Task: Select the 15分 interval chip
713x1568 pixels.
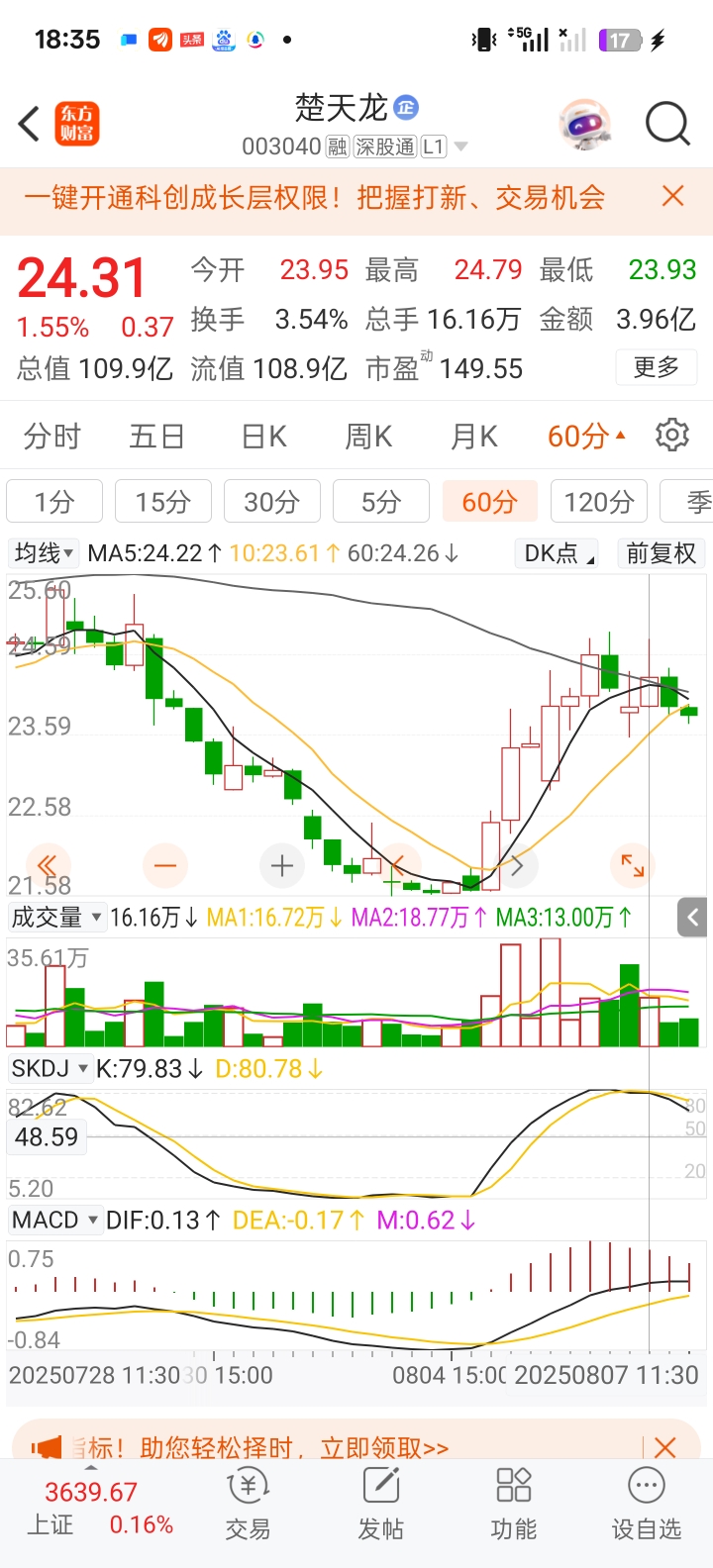Action: coord(163,502)
